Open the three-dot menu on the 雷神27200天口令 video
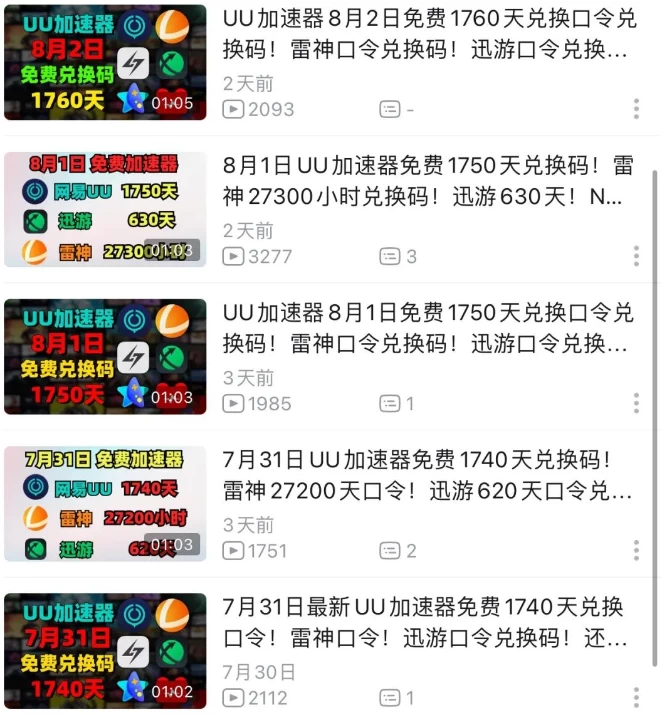Screen dimensions: 661x714 coord(636,550)
